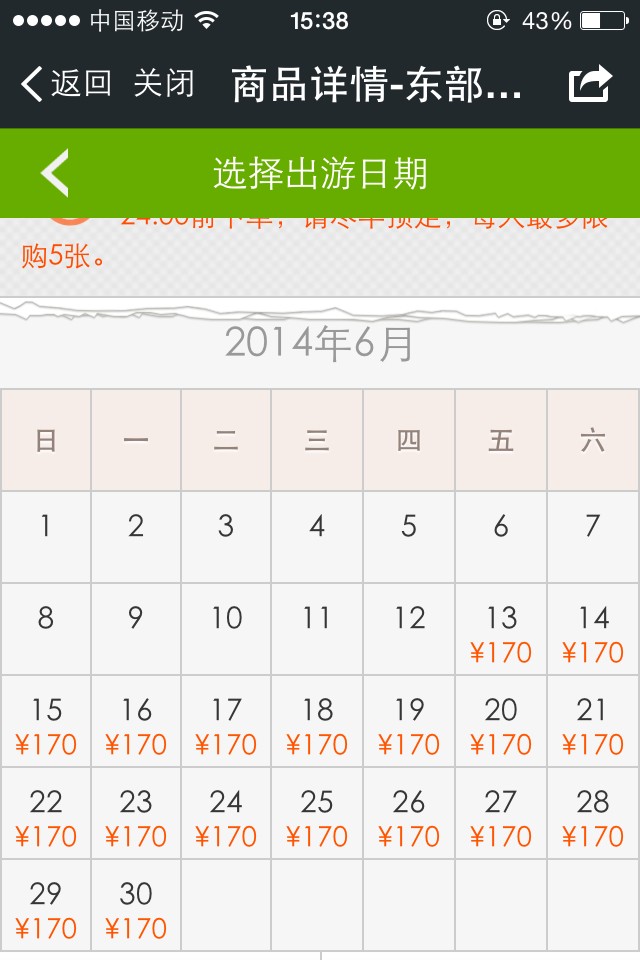Choose June 25 for the trip
The image size is (640, 960).
[x=317, y=815]
